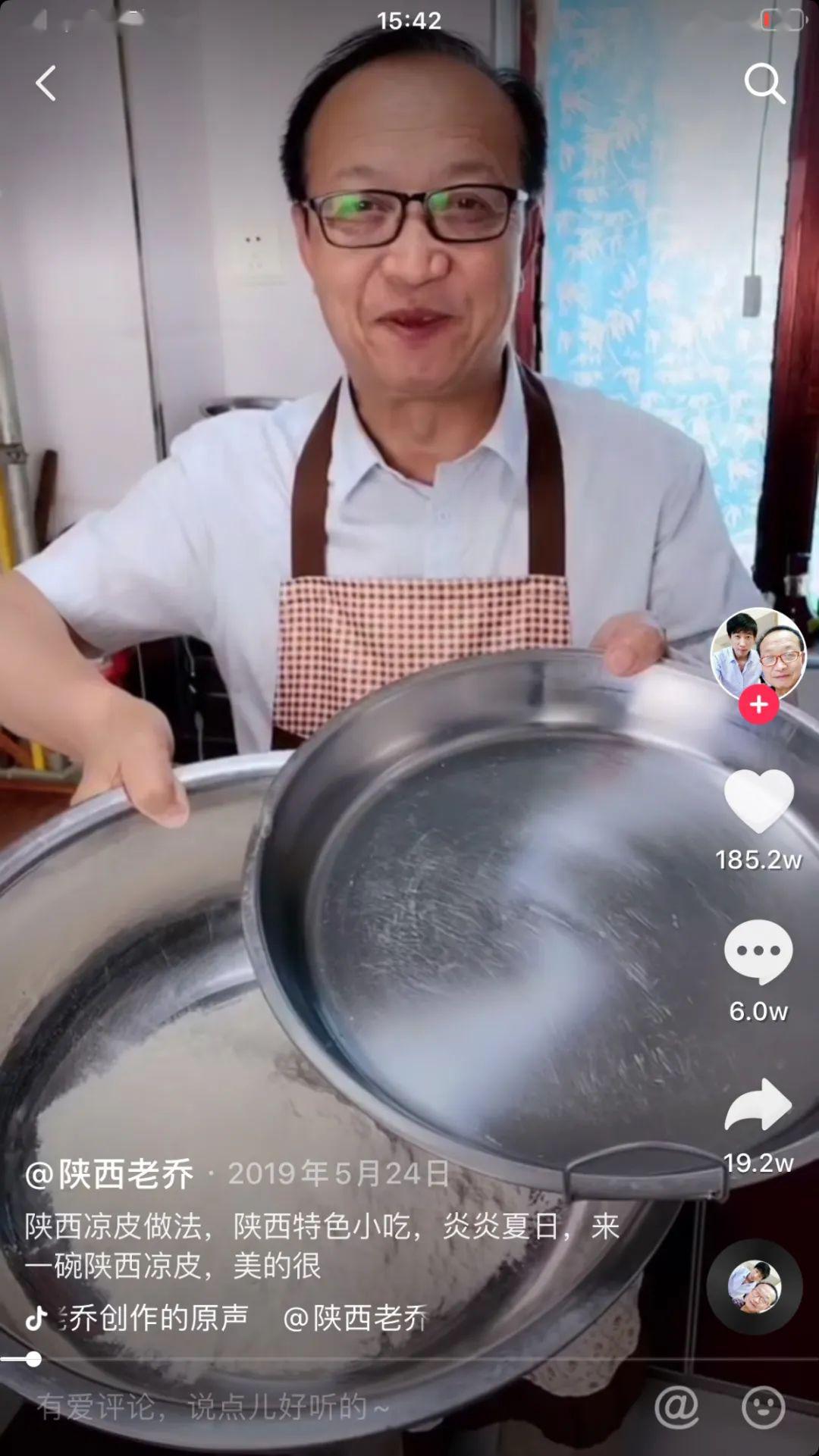Follow creator with the red plus badge
This screenshot has width=819, height=1456.
point(758,704)
